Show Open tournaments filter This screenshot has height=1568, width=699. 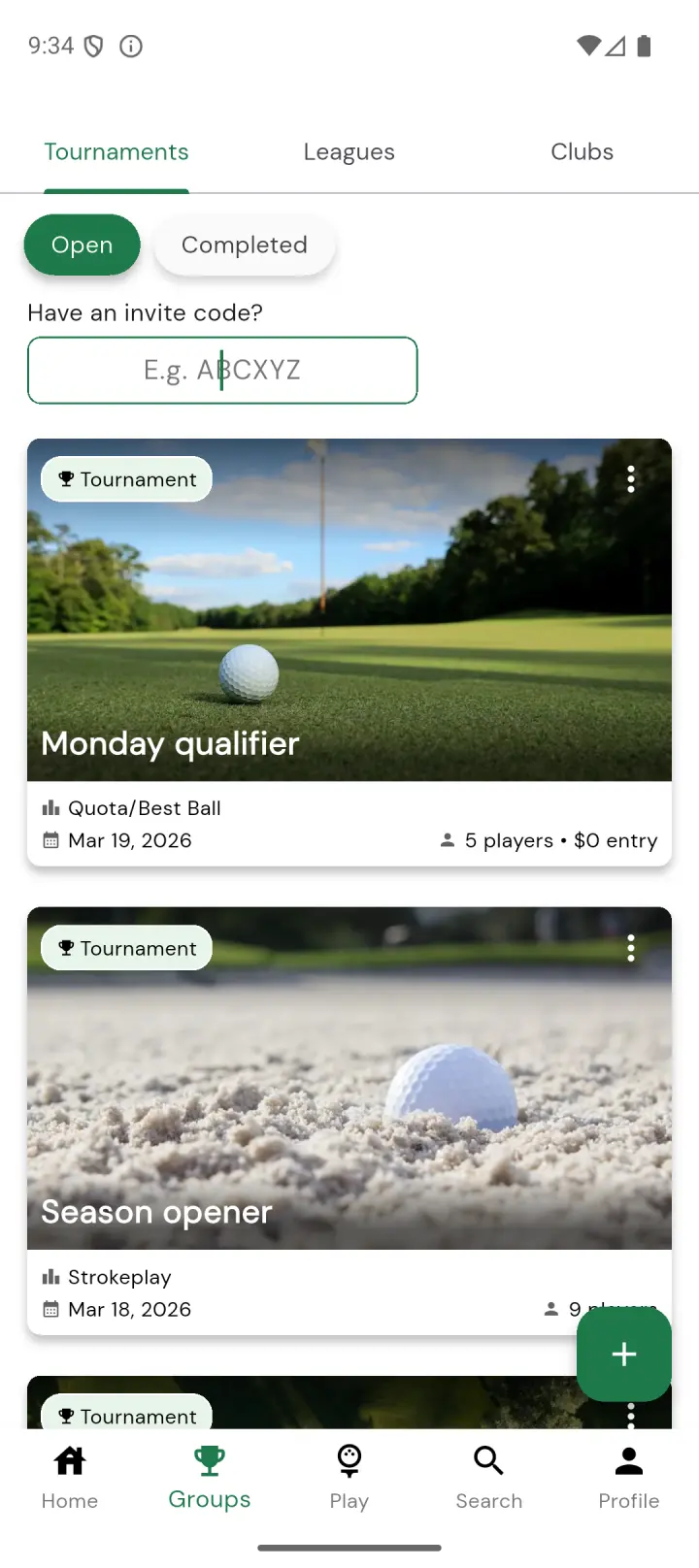(83, 245)
